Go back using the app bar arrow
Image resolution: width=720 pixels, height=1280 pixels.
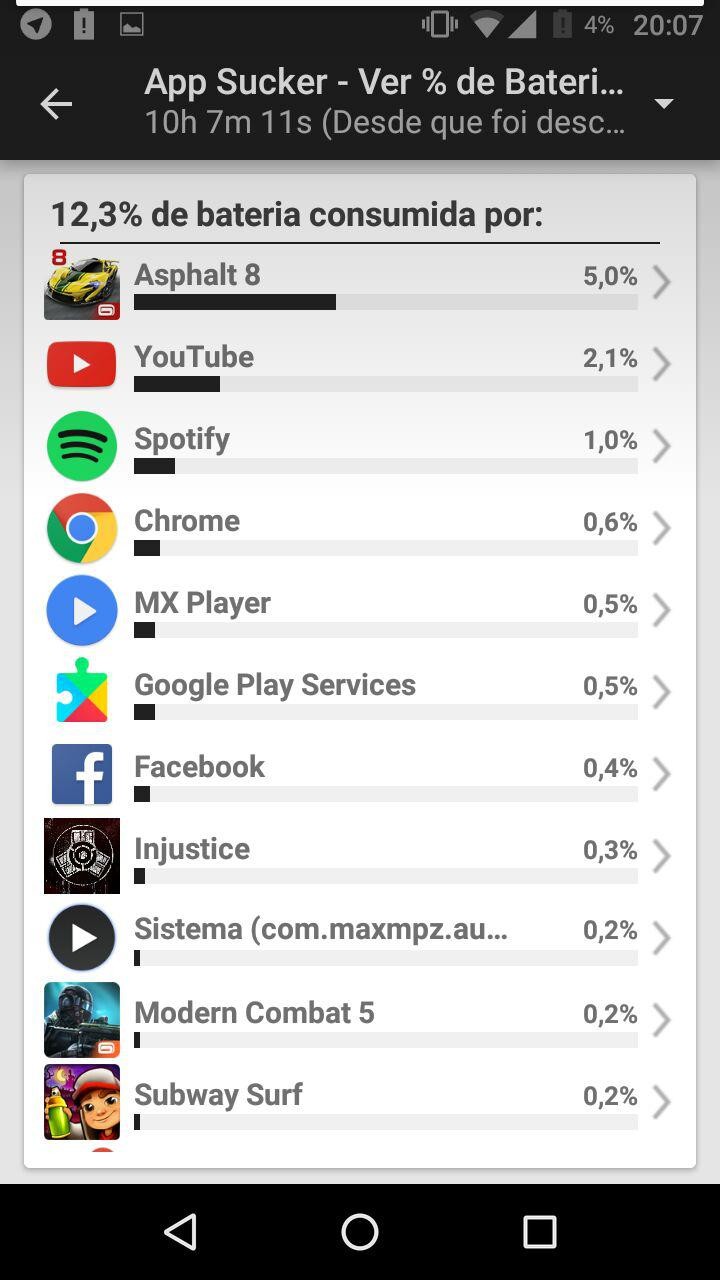tap(56, 103)
